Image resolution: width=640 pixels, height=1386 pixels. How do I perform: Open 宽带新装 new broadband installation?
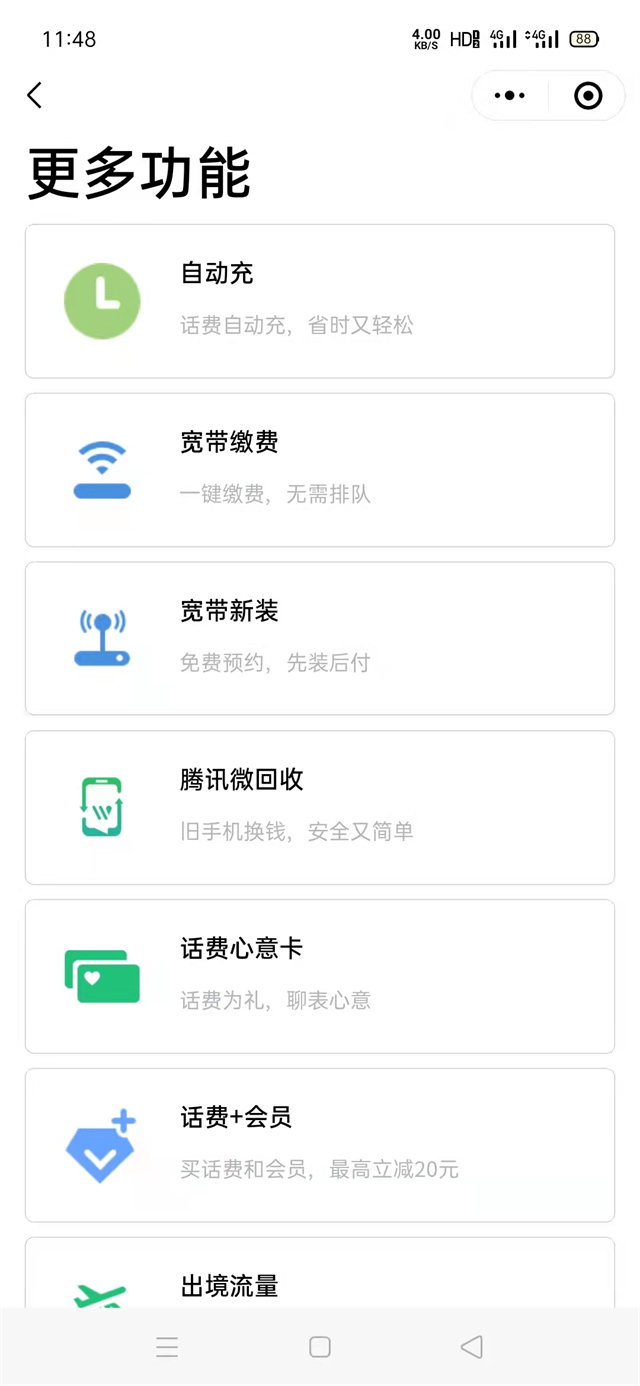click(x=320, y=638)
